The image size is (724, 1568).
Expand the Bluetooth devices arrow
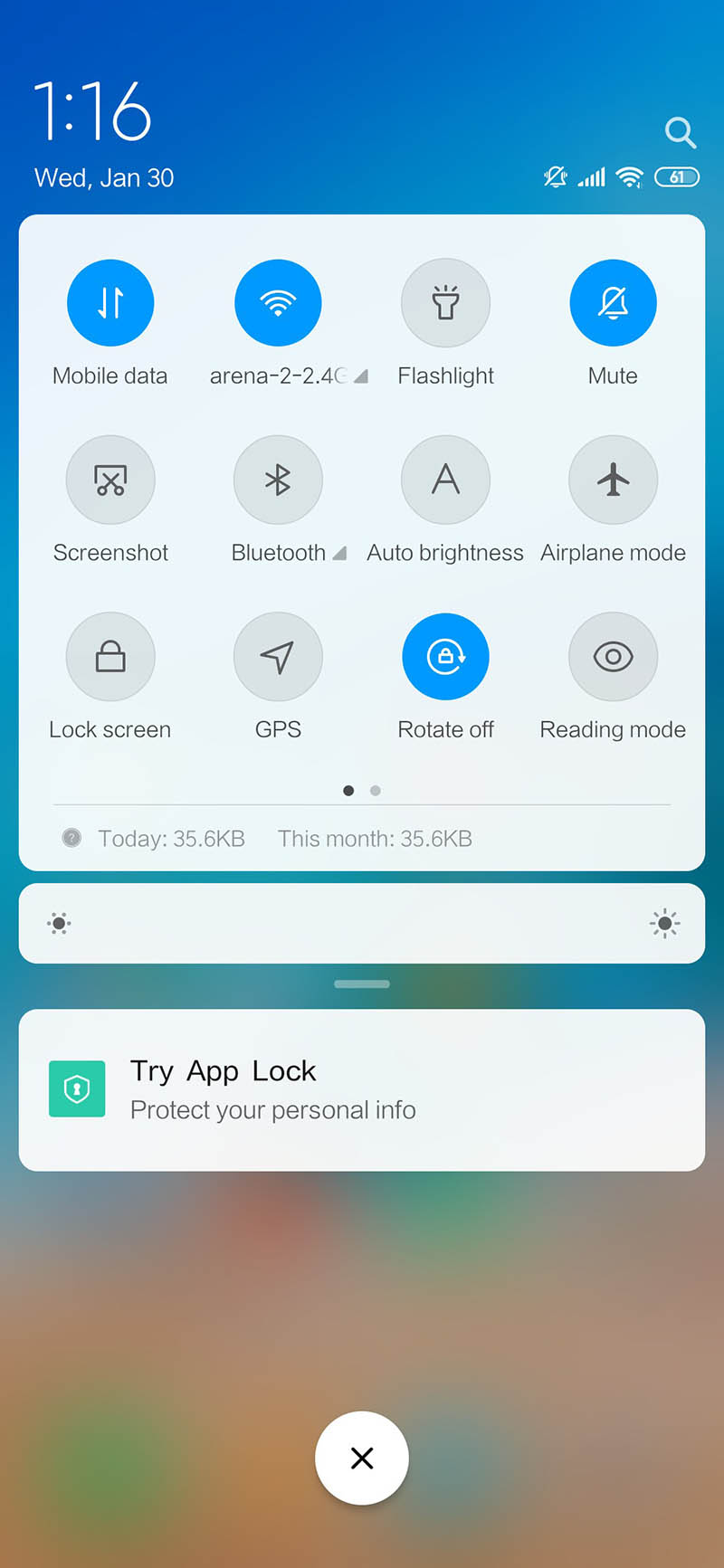point(339,553)
